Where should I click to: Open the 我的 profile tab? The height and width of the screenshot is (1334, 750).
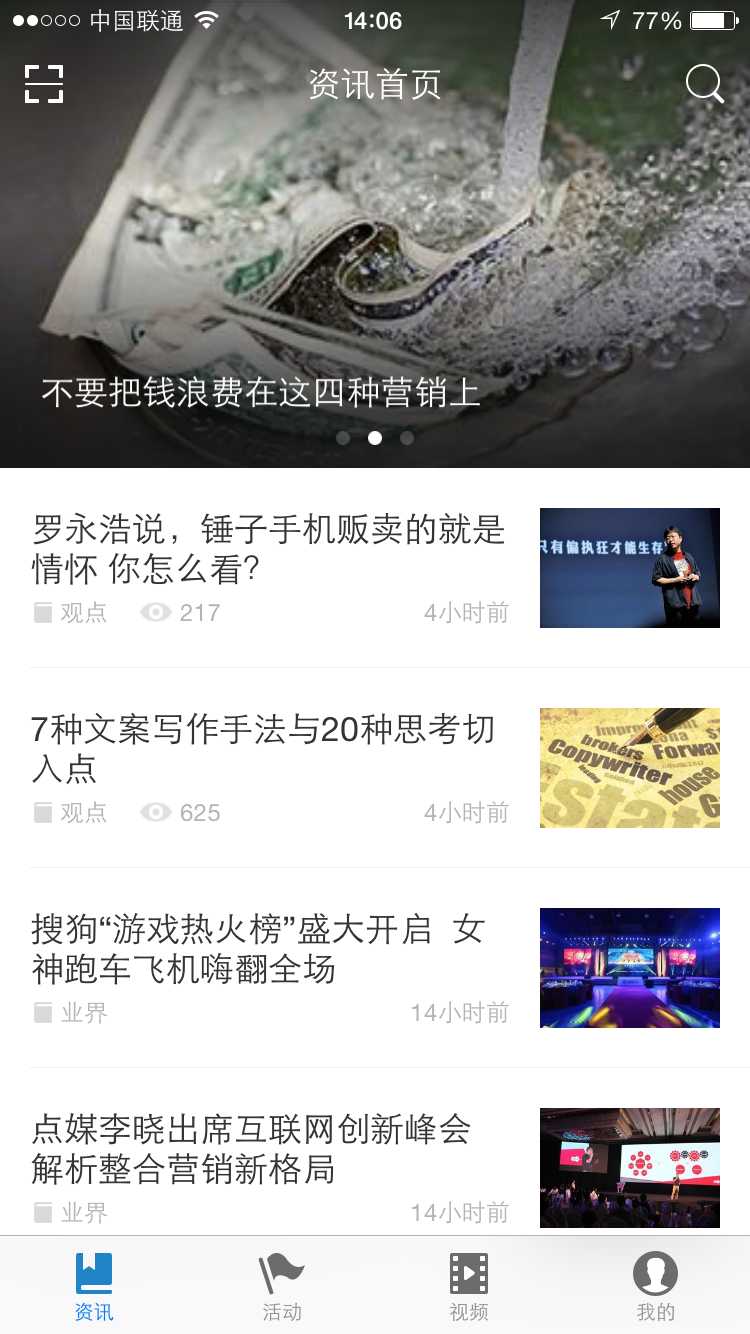pyautogui.click(x=656, y=1287)
